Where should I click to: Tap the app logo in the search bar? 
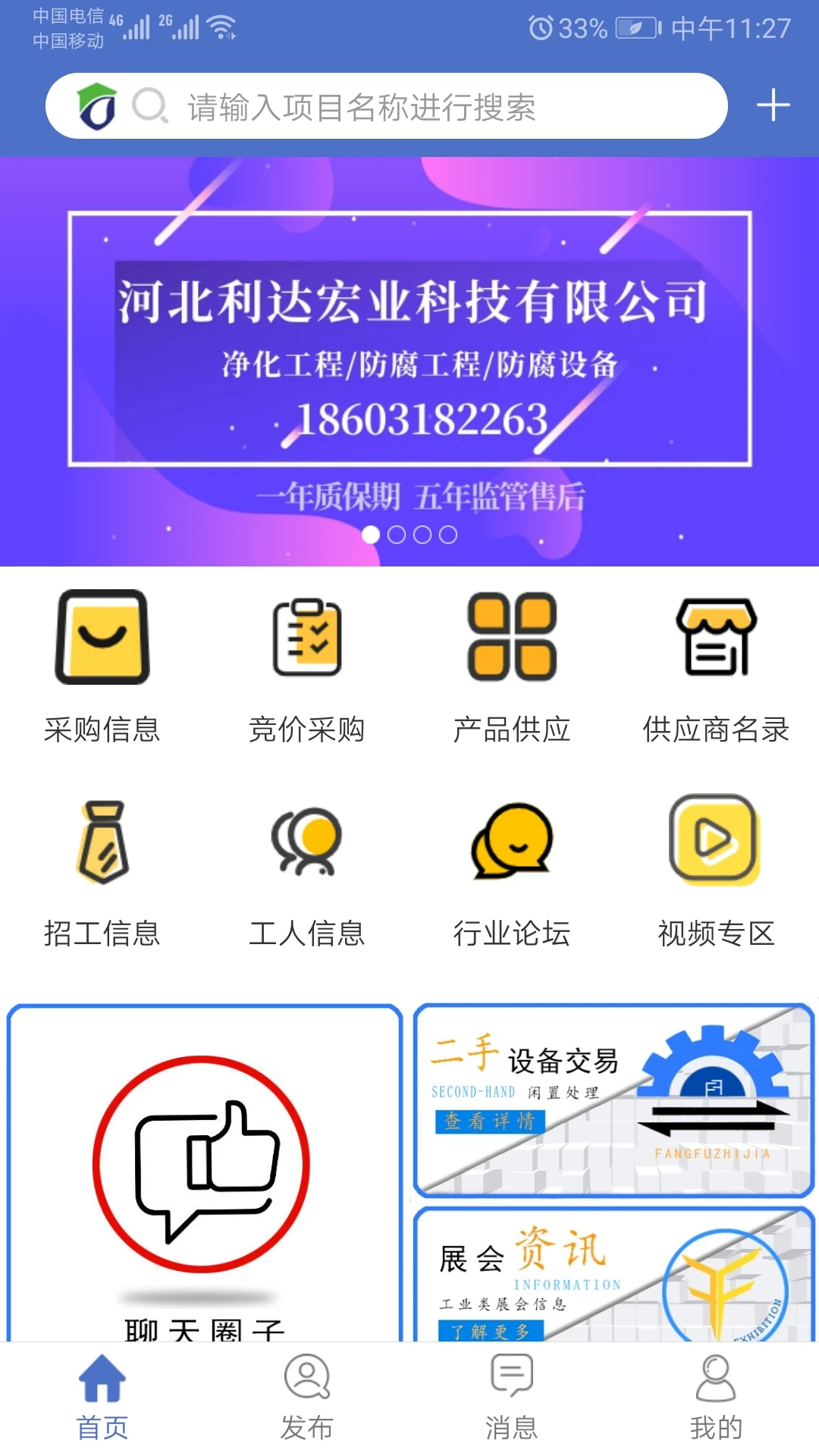tap(98, 106)
